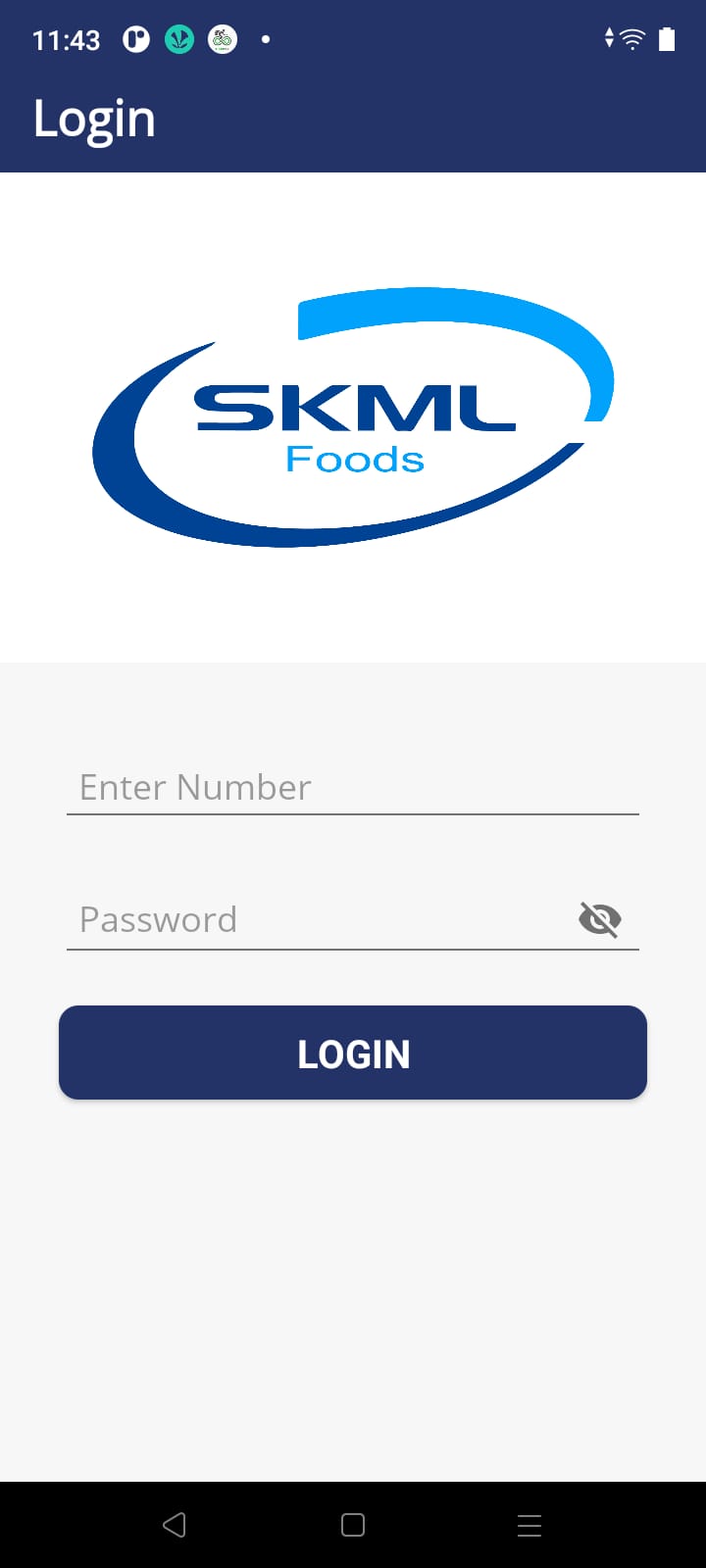
Task: Tap the Enter Number field
Action: [353, 787]
